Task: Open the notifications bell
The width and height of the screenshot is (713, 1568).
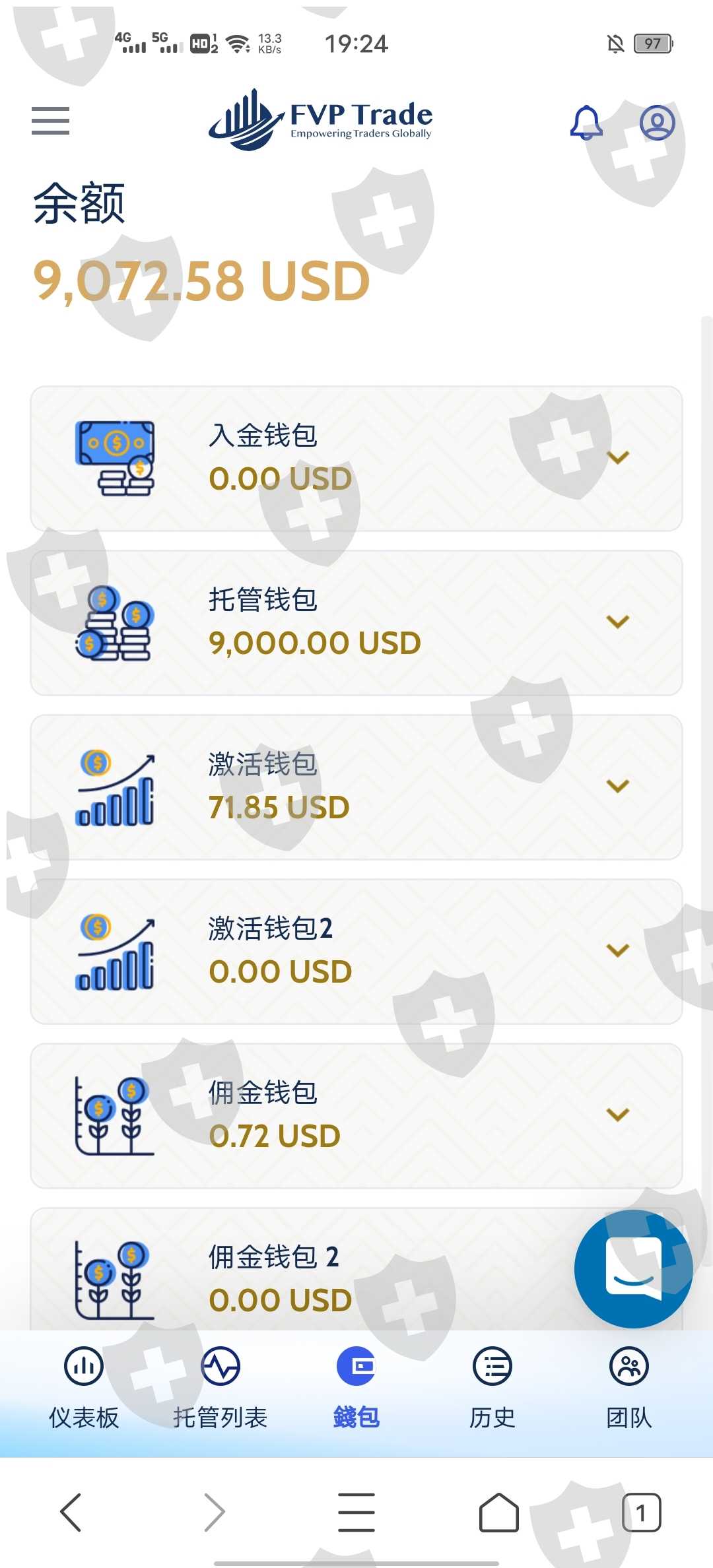Action: (586, 122)
